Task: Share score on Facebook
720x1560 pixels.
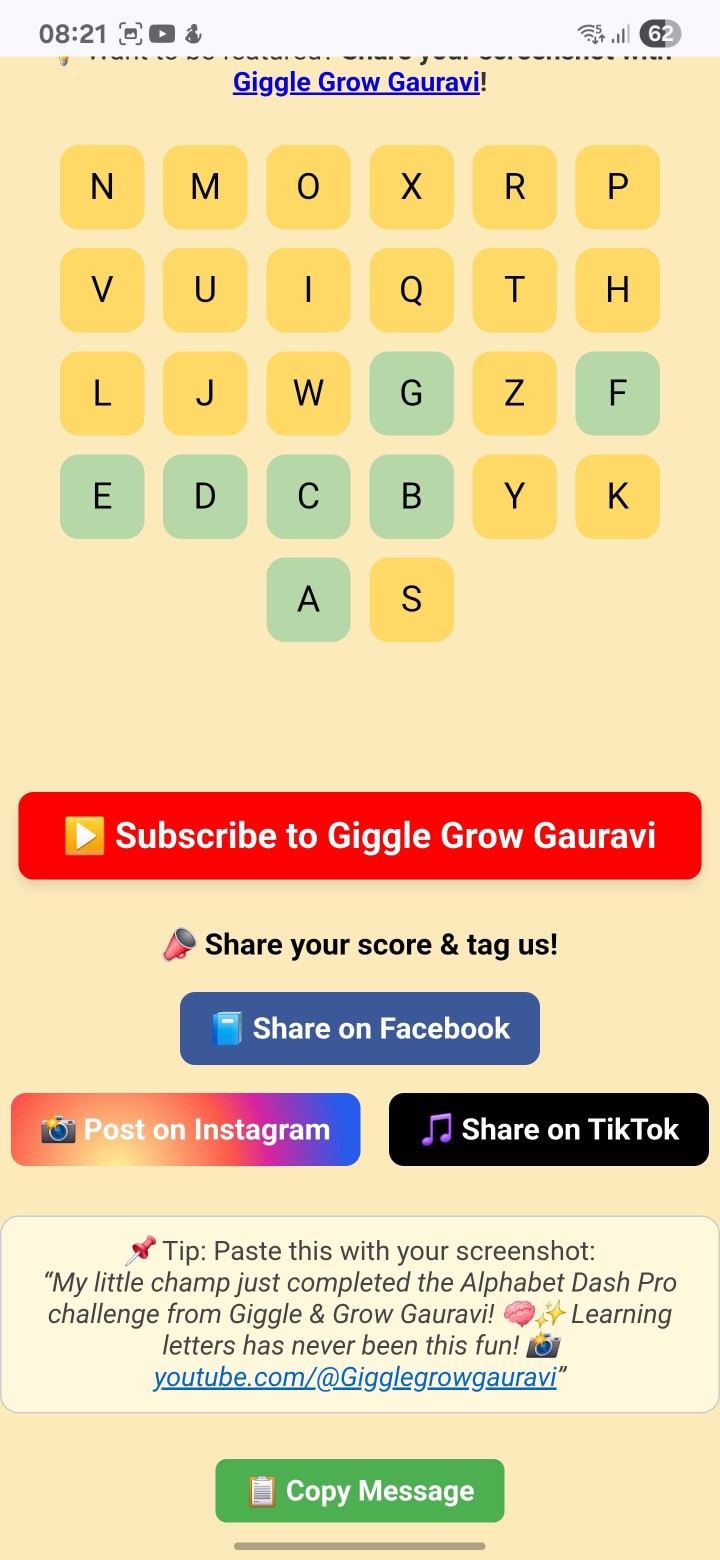Action: click(x=360, y=1028)
